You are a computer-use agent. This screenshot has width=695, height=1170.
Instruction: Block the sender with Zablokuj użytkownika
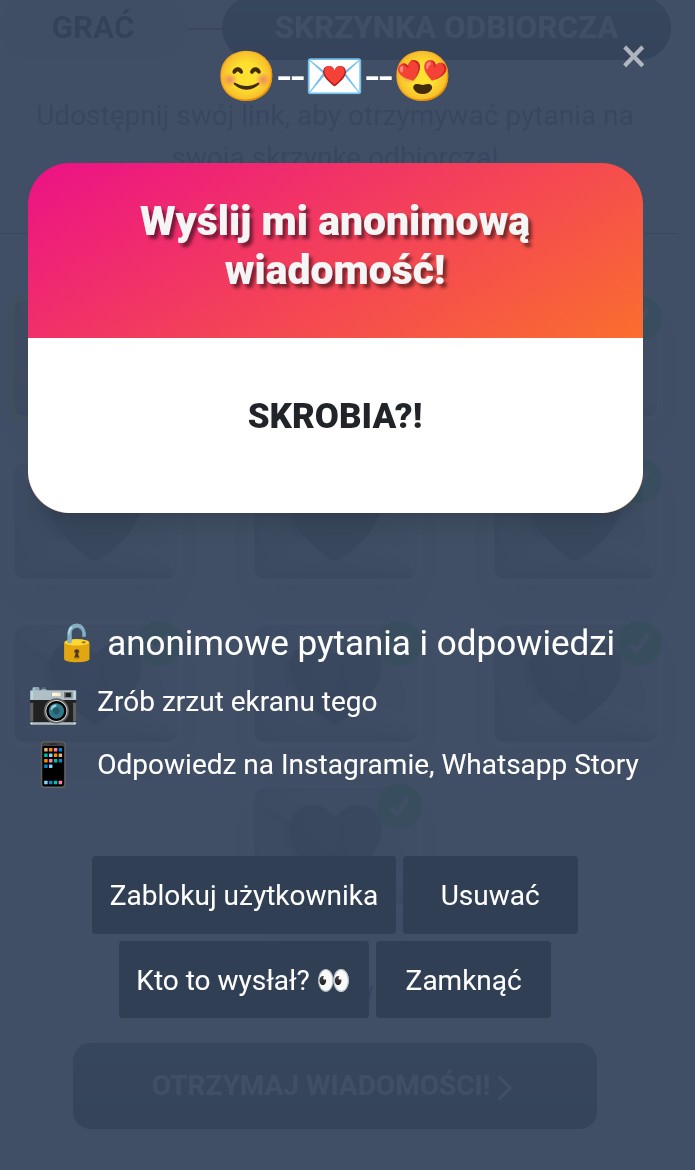(243, 895)
